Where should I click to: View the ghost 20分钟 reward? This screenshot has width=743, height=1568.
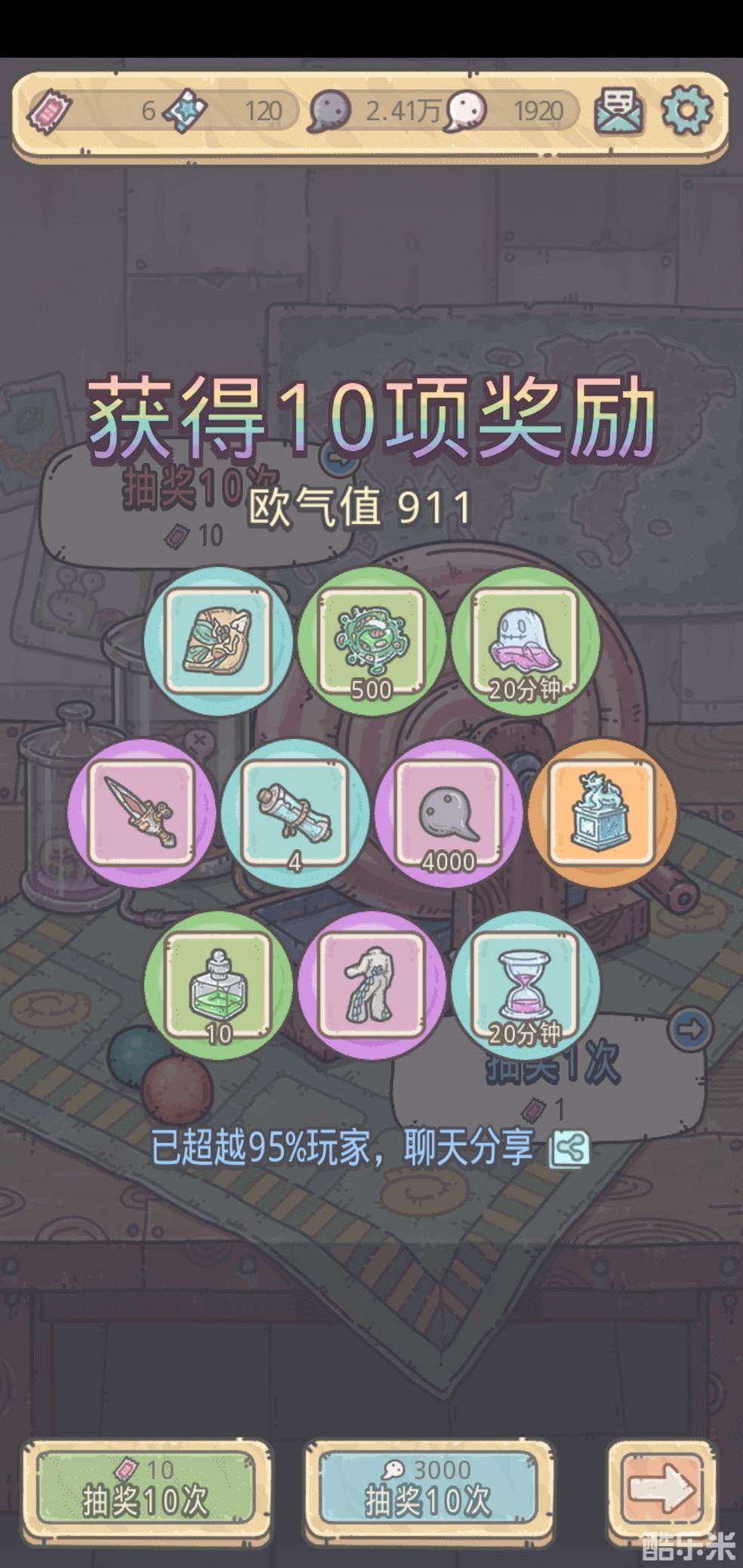[x=525, y=642]
